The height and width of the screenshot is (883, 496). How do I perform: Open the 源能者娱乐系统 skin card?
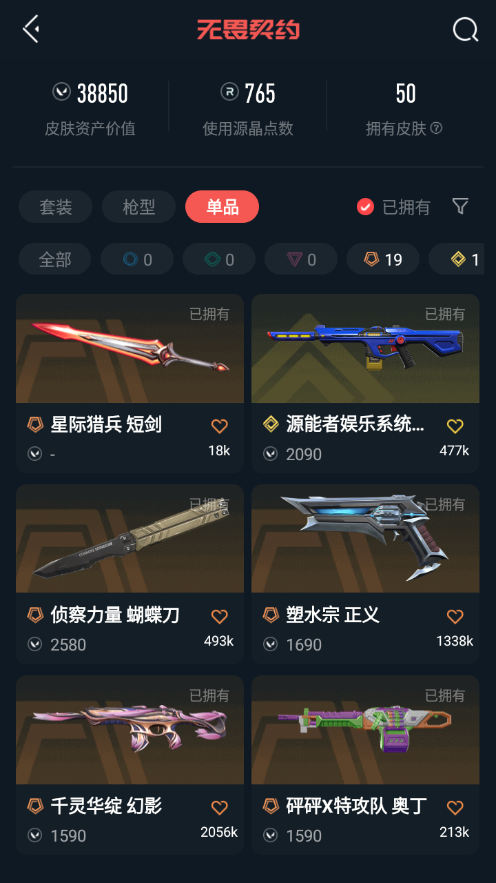[x=365, y=383]
